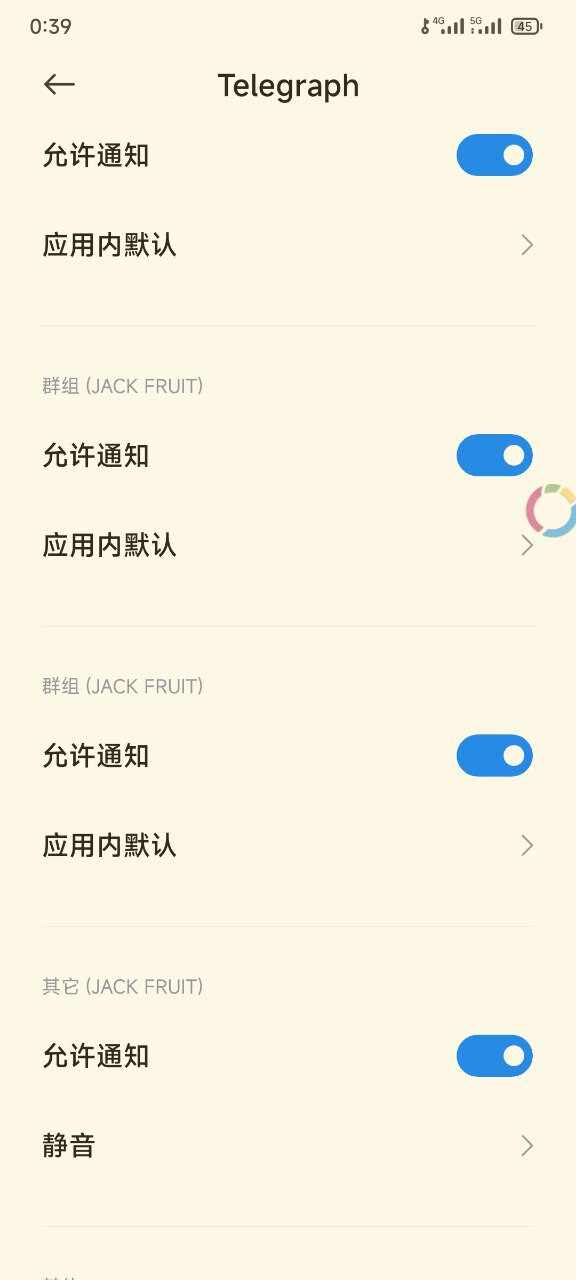576x1280 pixels.
Task: Toggle 允许通知 in the first 群组 (JACK FRUIT) section
Action: point(495,455)
